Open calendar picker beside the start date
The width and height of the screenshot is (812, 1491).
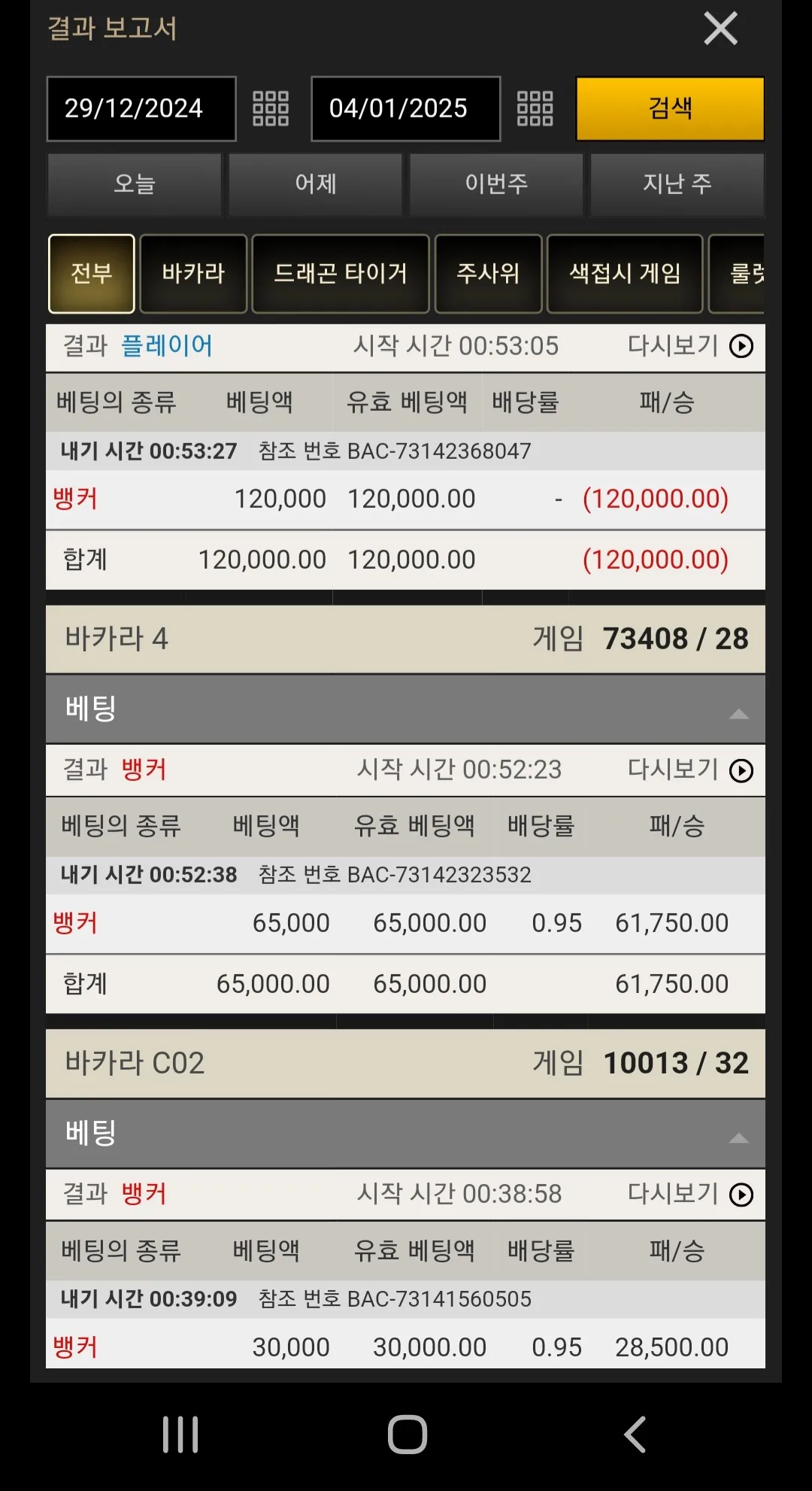tap(271, 109)
